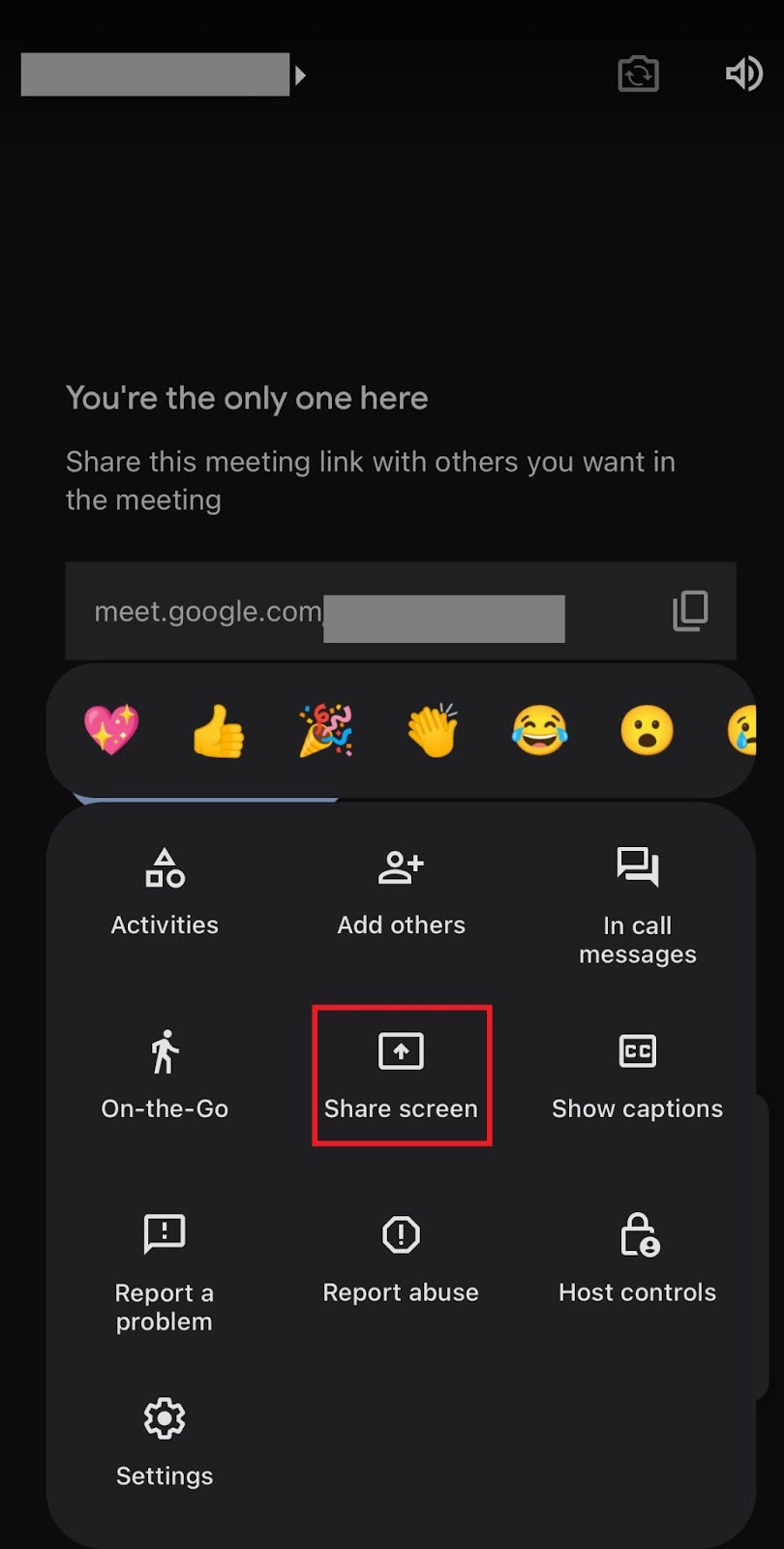Tap the switch camera icon

point(637,74)
